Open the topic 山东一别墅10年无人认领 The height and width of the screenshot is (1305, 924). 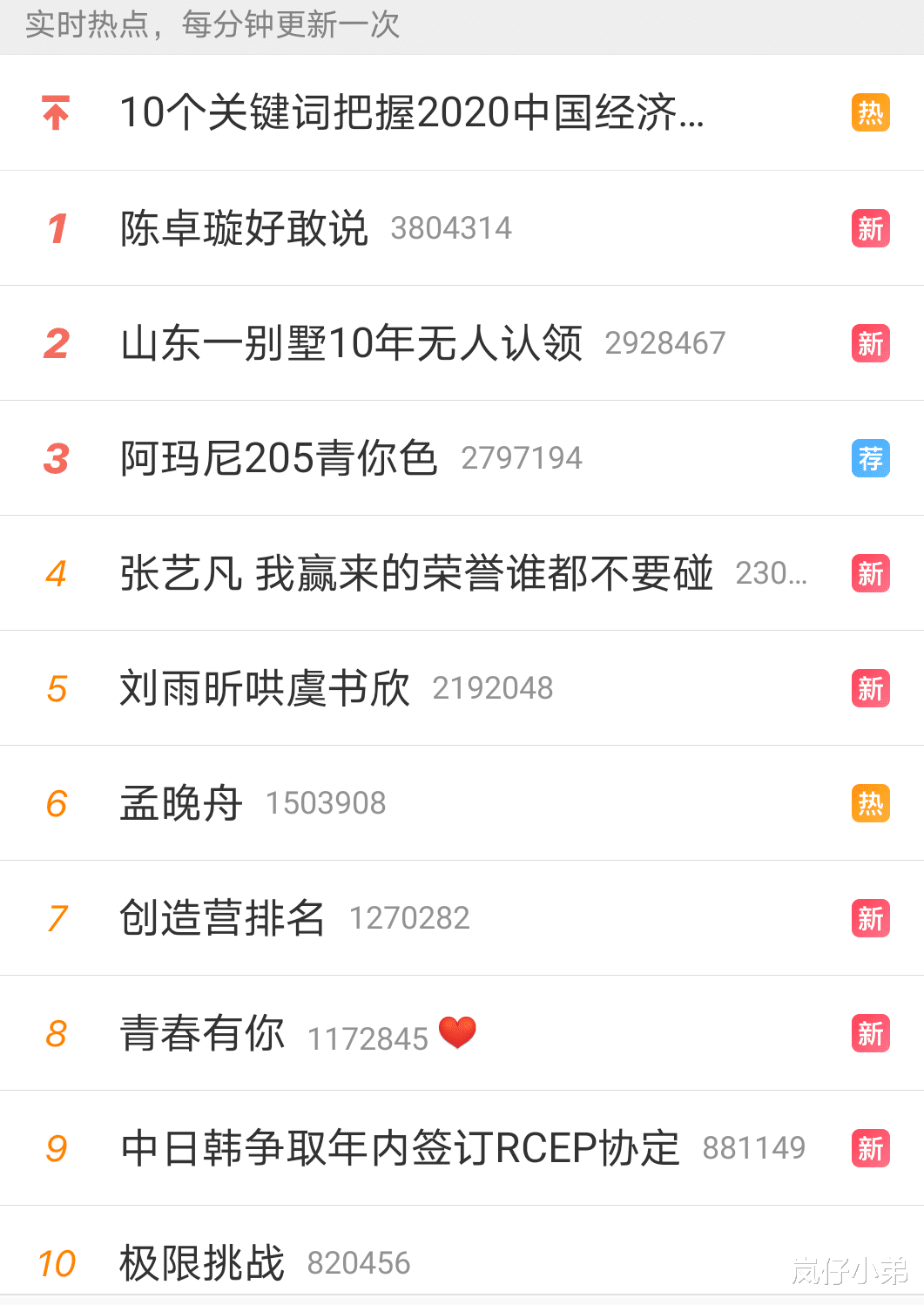(x=350, y=342)
